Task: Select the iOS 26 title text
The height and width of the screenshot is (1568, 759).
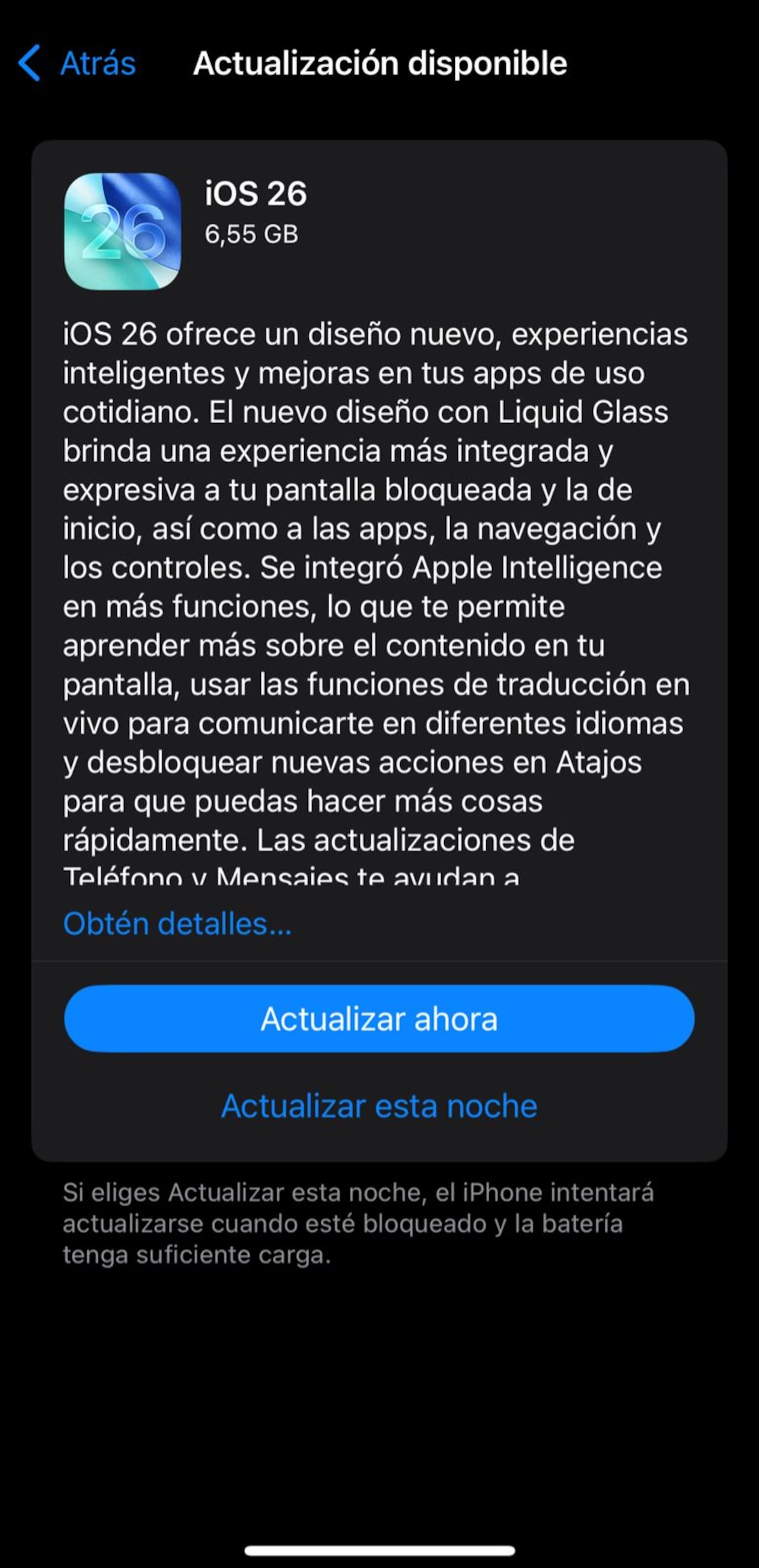Action: pos(256,193)
